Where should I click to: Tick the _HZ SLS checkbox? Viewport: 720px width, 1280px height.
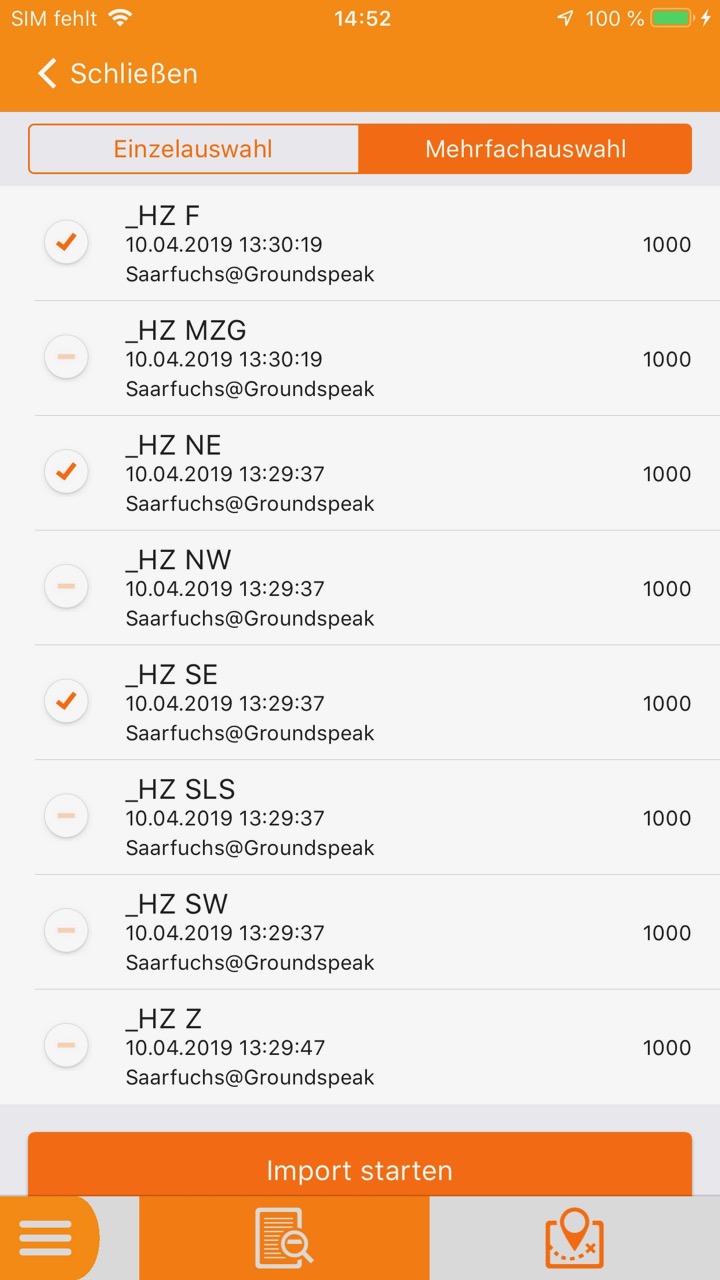click(66, 816)
